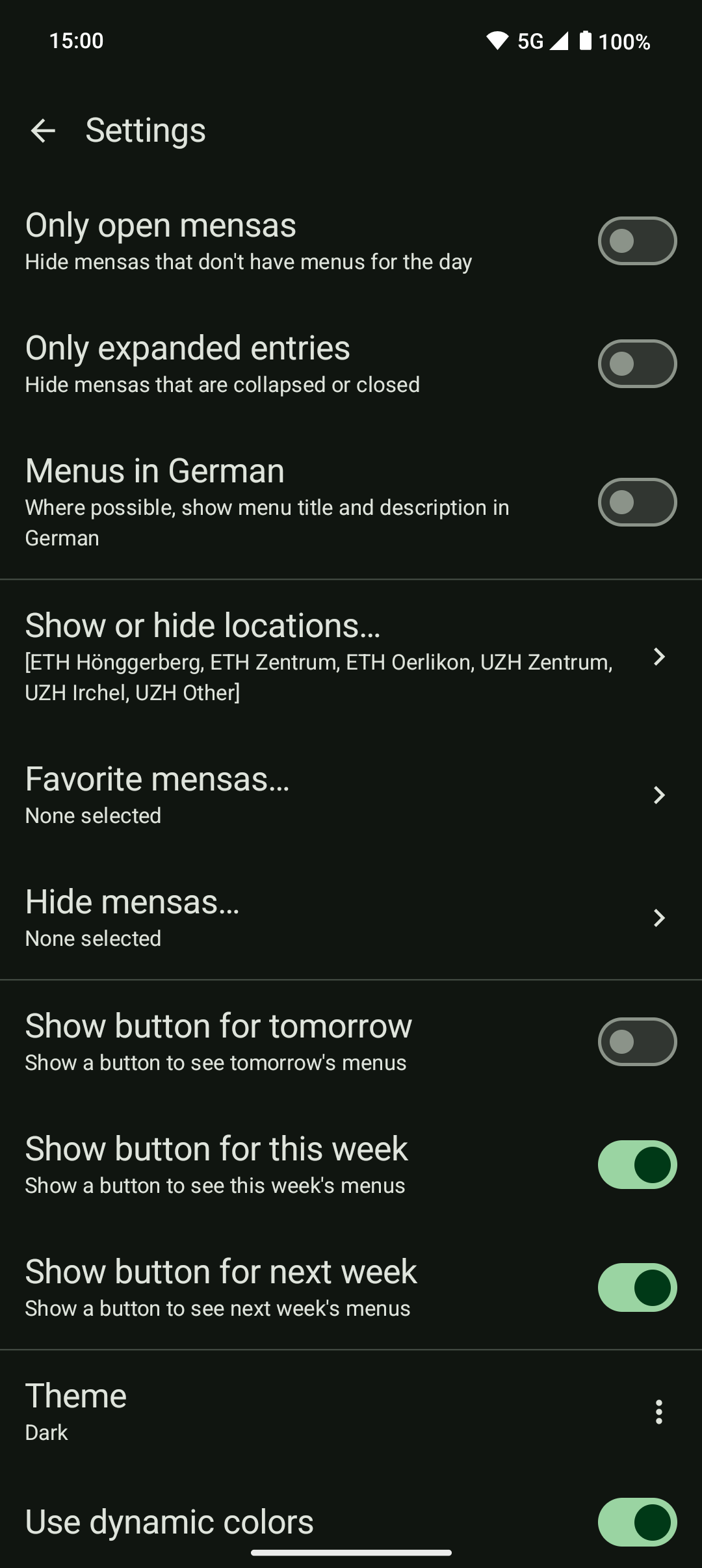Screen dimensions: 702x1568
Task: Disable Show button for this week
Action: coord(636,1165)
